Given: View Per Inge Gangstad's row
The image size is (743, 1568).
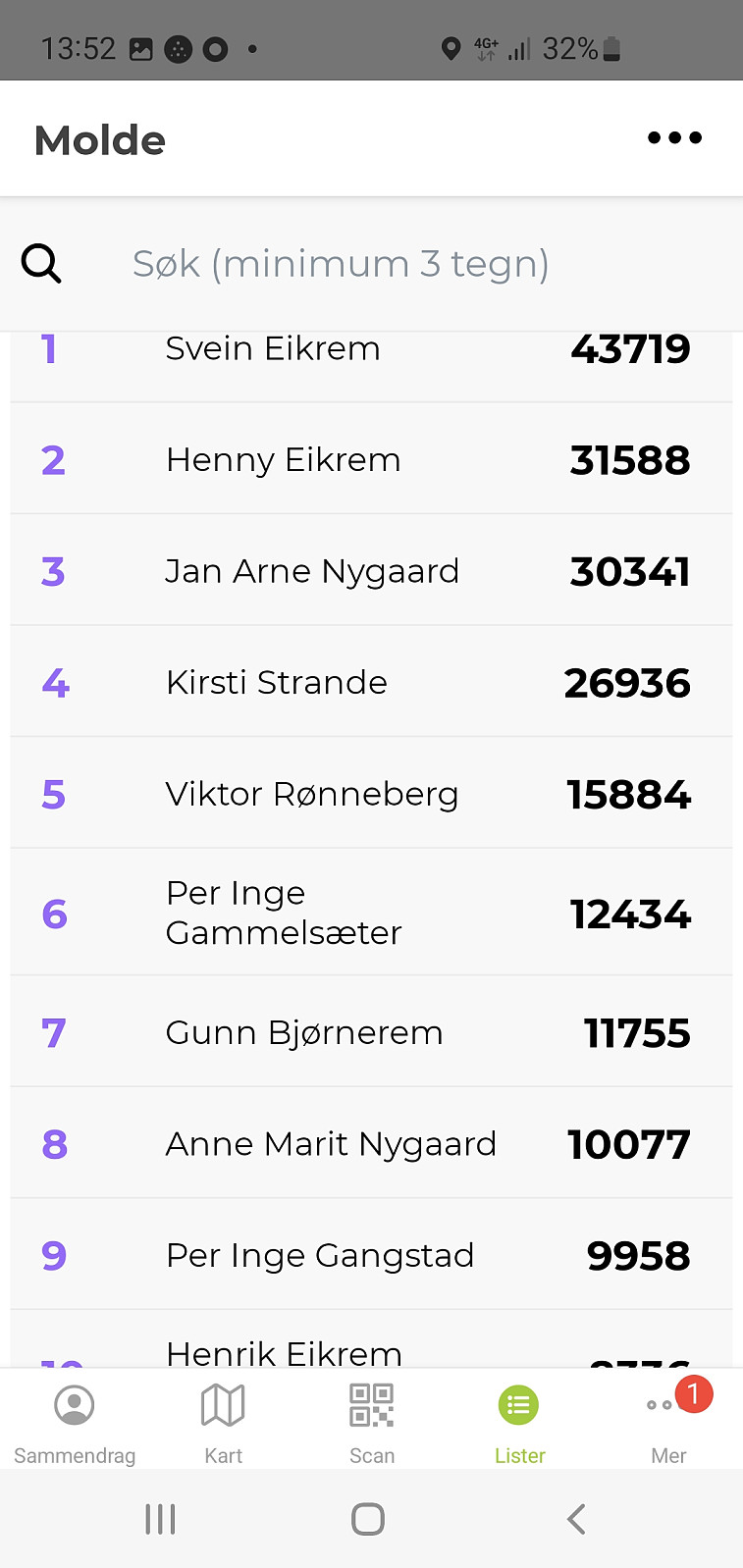Looking at the screenshot, I should coord(371,1254).
